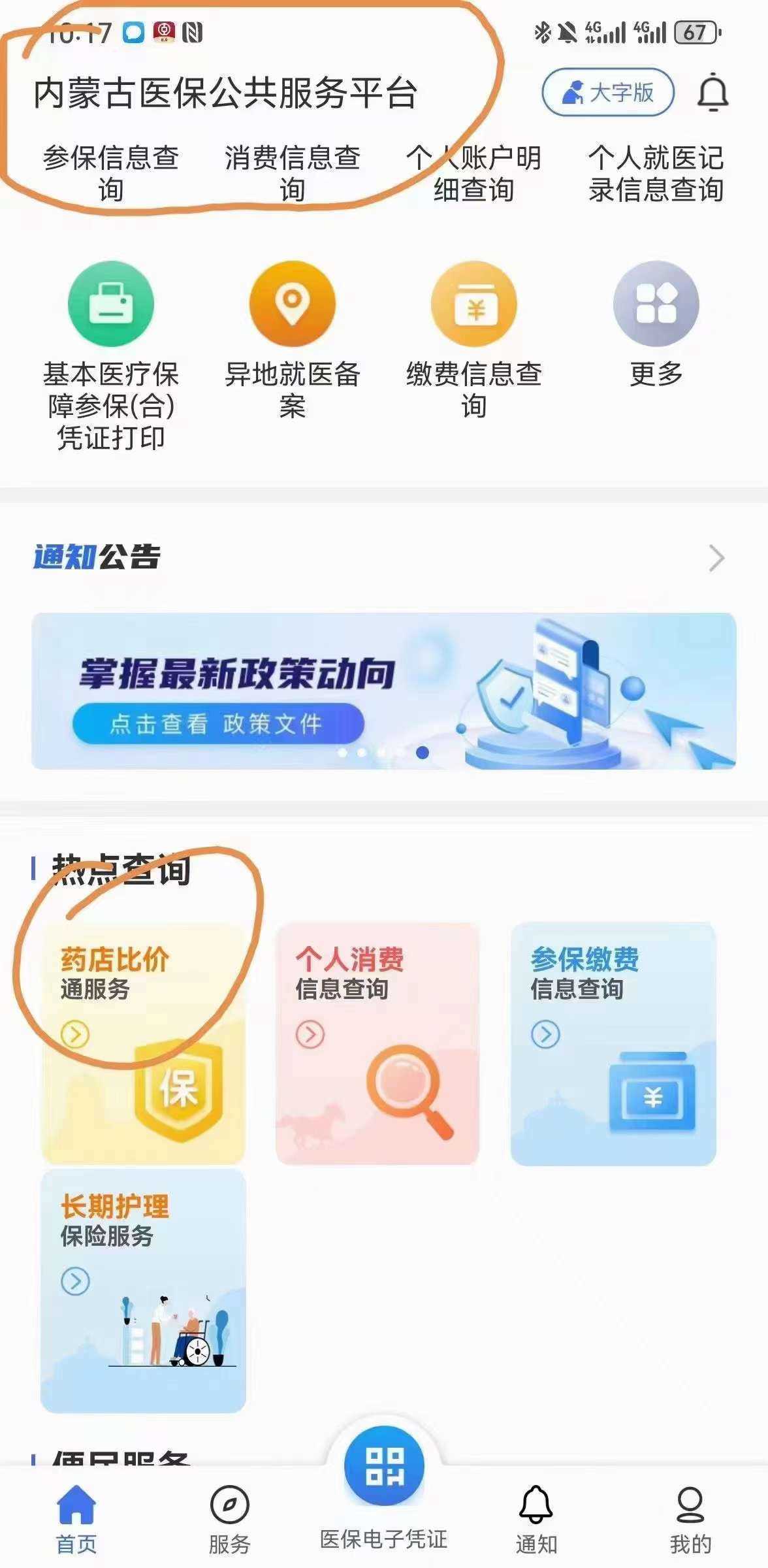The width and height of the screenshot is (768, 1568).
Task: Switch to the 服务 tab
Action: [229, 1520]
